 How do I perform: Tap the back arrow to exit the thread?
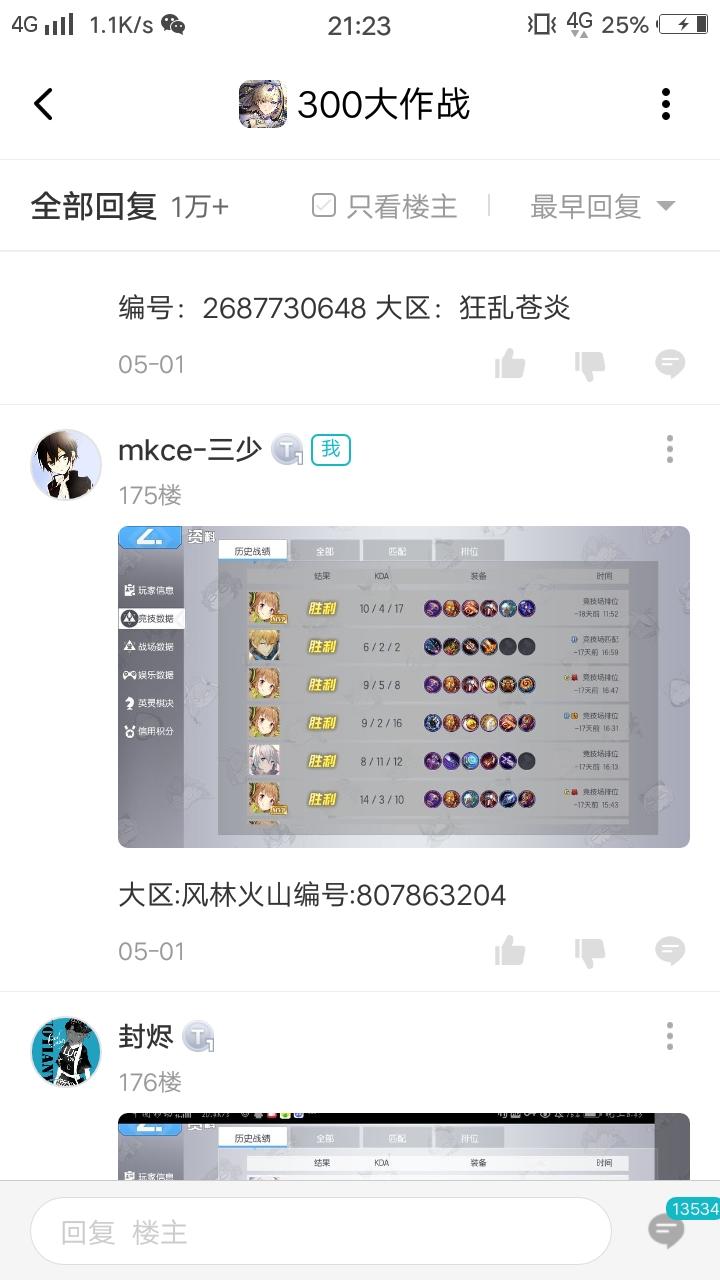click(x=42, y=103)
